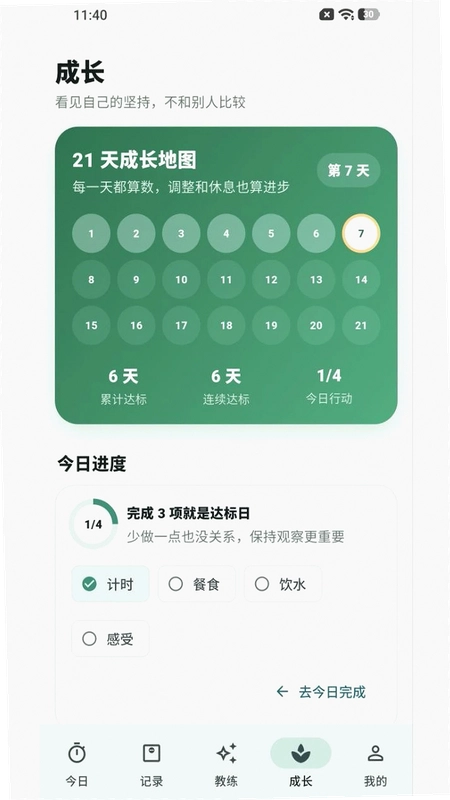Open day 1 on the growth map
450x800 pixels.
tap(91, 234)
